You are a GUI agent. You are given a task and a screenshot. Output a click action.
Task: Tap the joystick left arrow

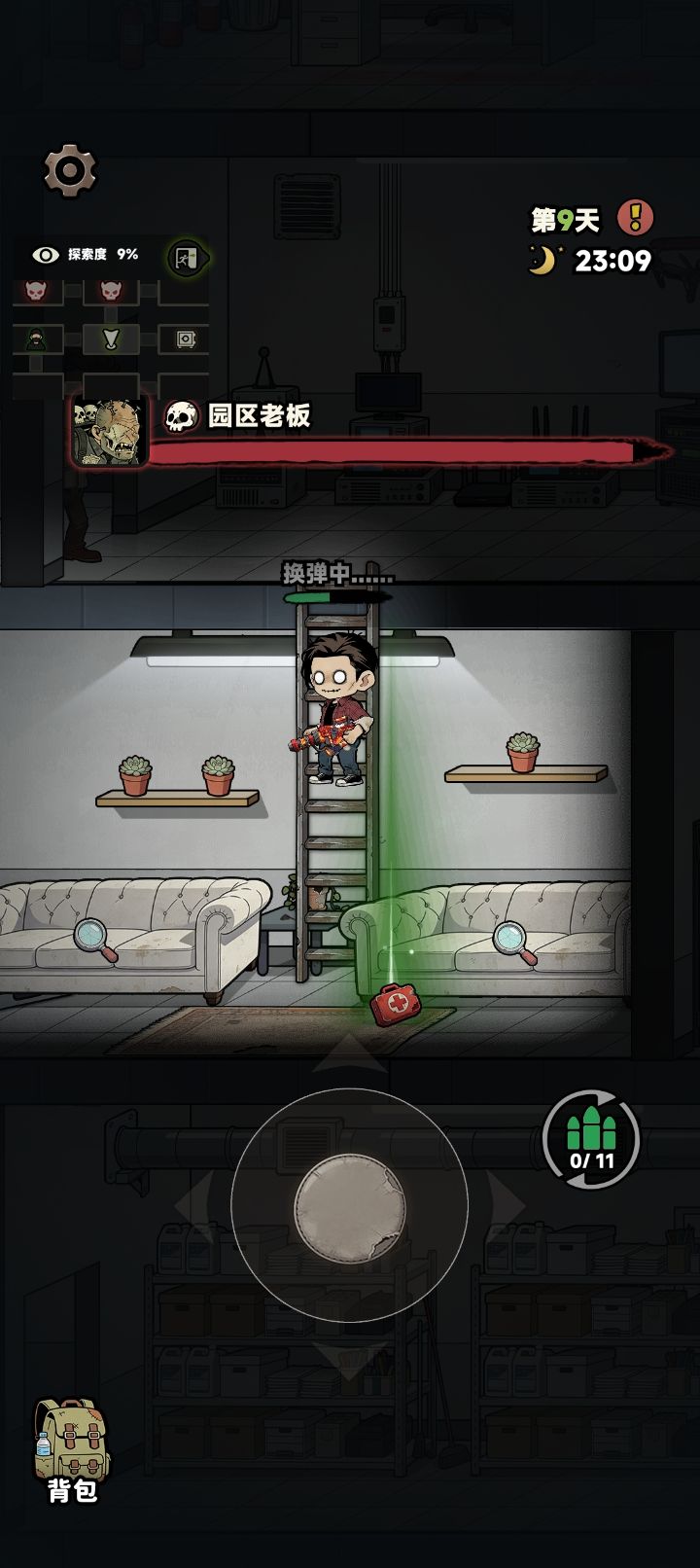[195, 1205]
